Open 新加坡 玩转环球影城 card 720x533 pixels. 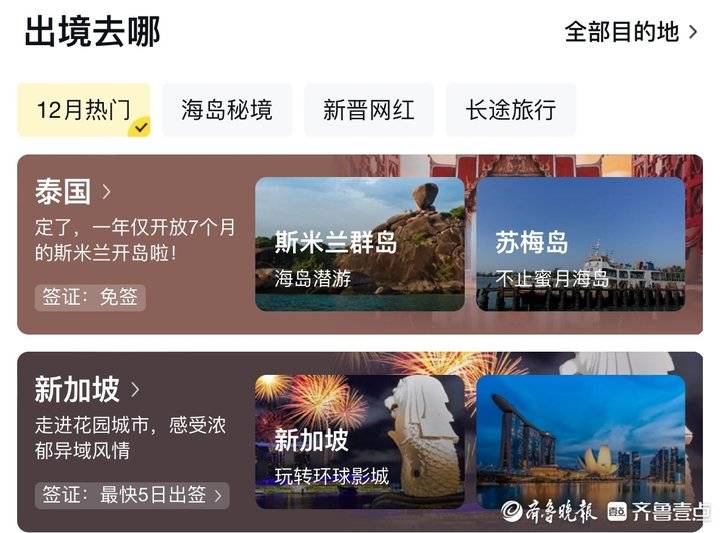coord(360,440)
